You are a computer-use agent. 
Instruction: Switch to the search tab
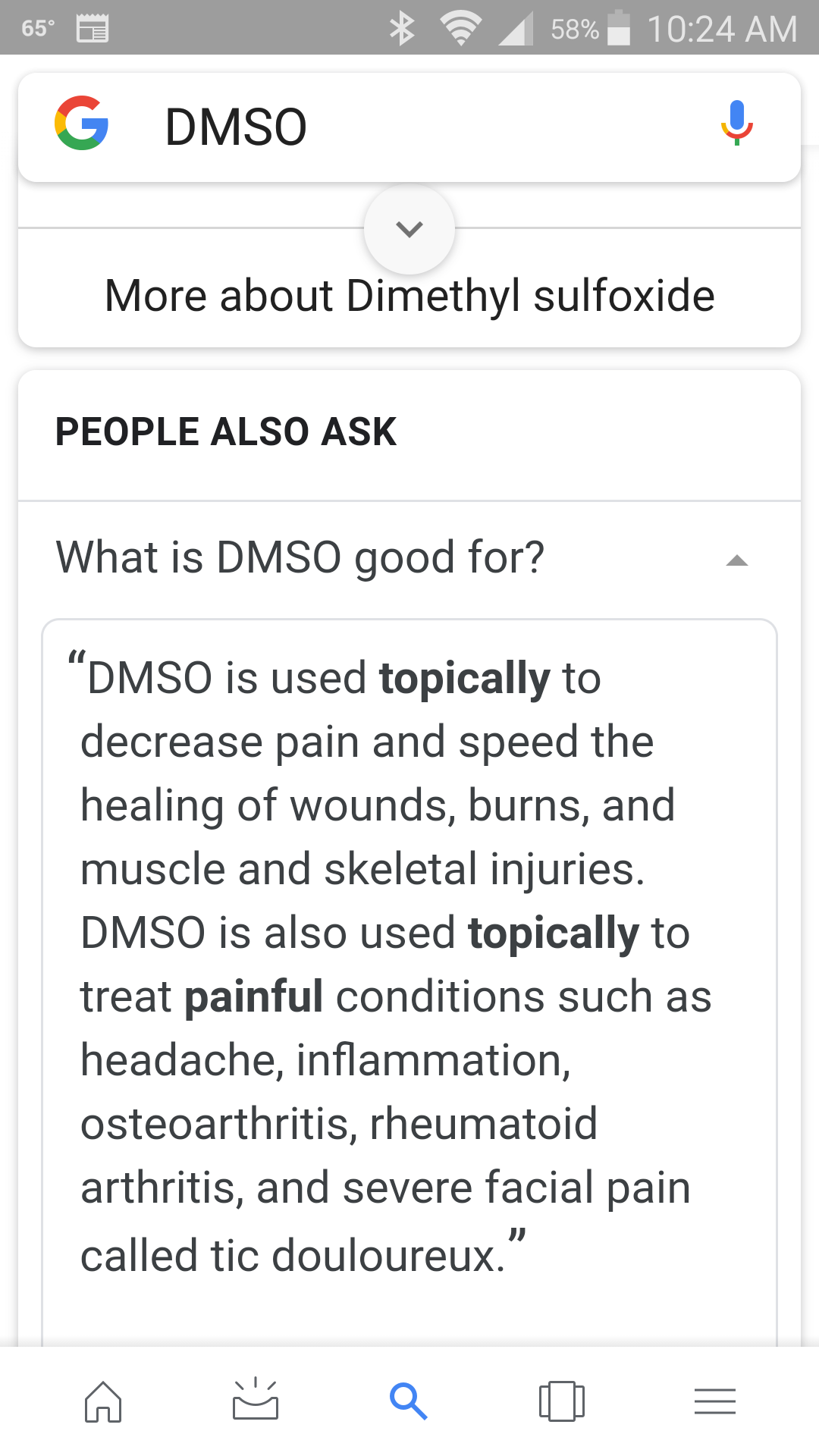coord(409,1401)
